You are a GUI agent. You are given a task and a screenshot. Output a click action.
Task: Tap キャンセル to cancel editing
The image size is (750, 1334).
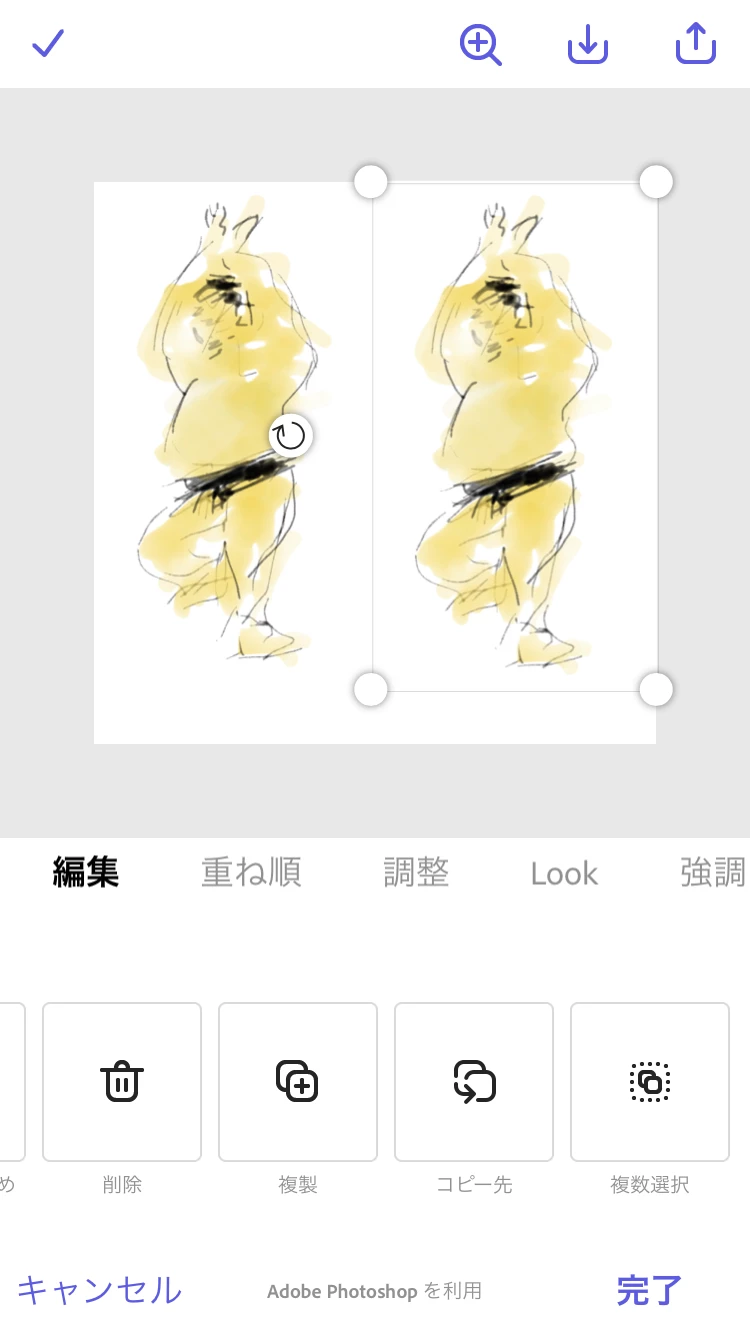99,1290
